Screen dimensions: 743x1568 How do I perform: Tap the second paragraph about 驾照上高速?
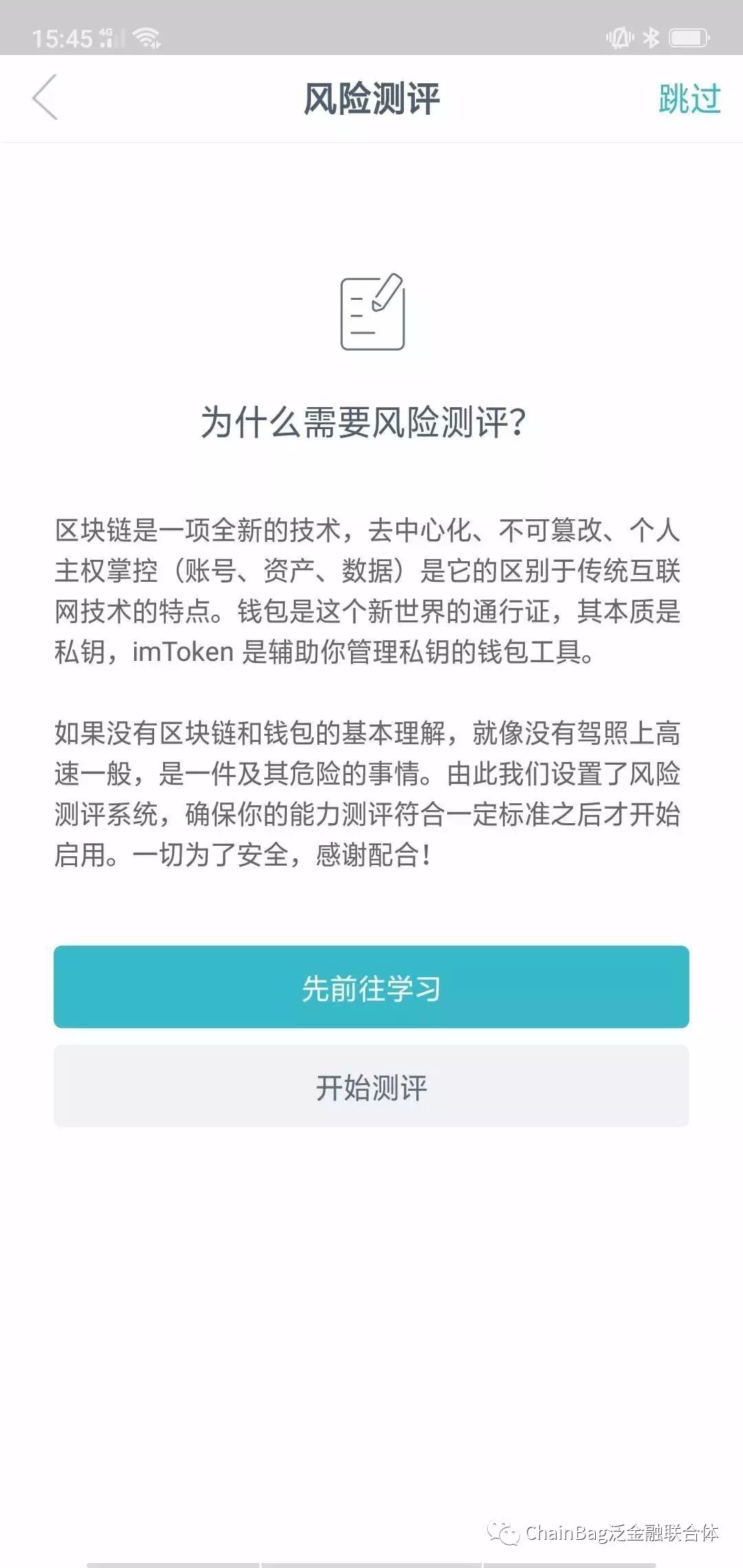pos(371,791)
